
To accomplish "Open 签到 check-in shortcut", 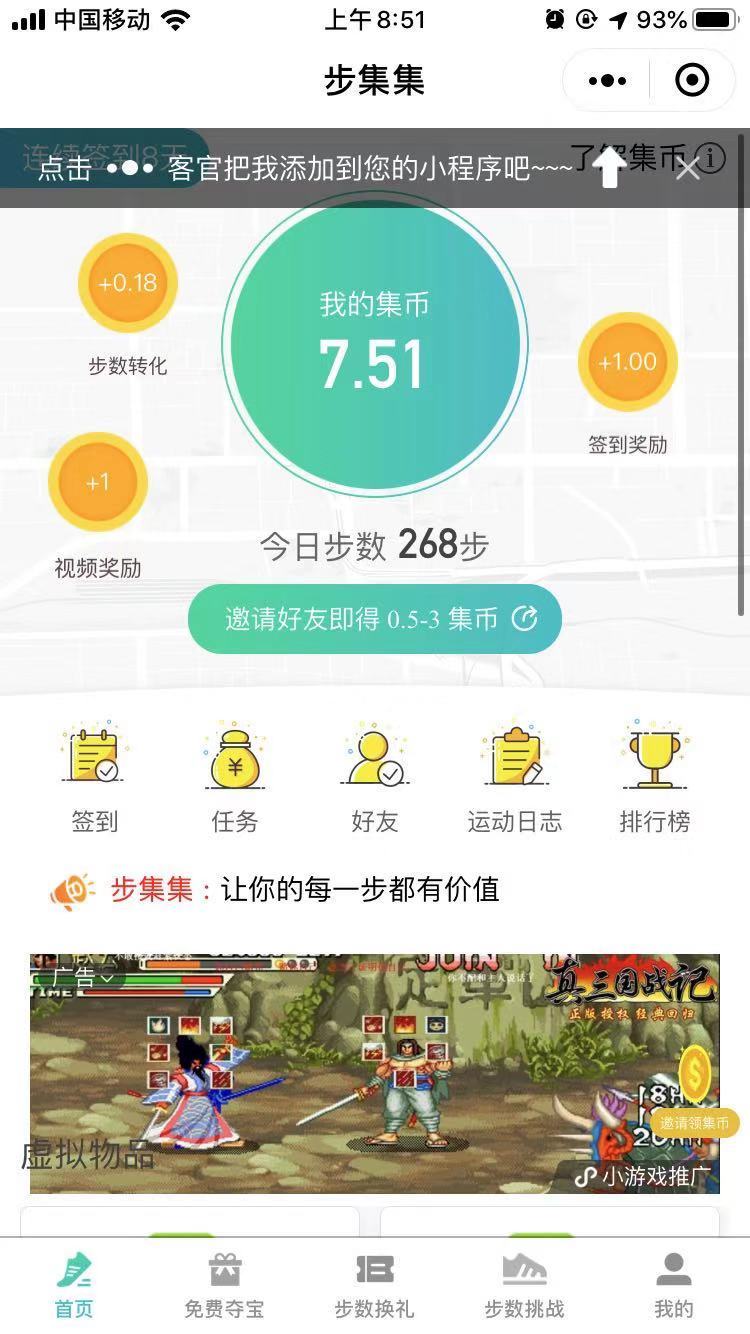I will click(95, 777).
